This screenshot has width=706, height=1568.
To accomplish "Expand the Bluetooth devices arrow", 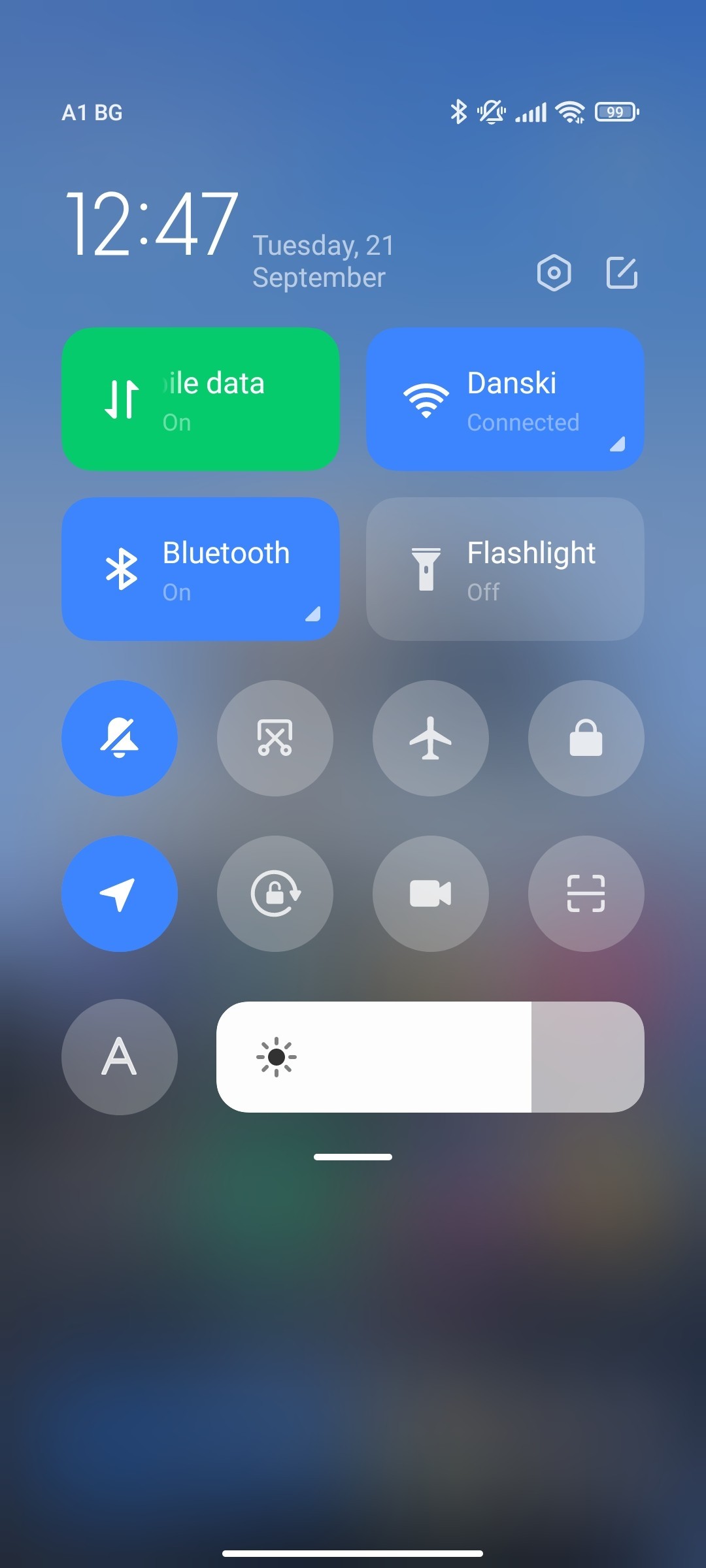I will click(x=312, y=614).
